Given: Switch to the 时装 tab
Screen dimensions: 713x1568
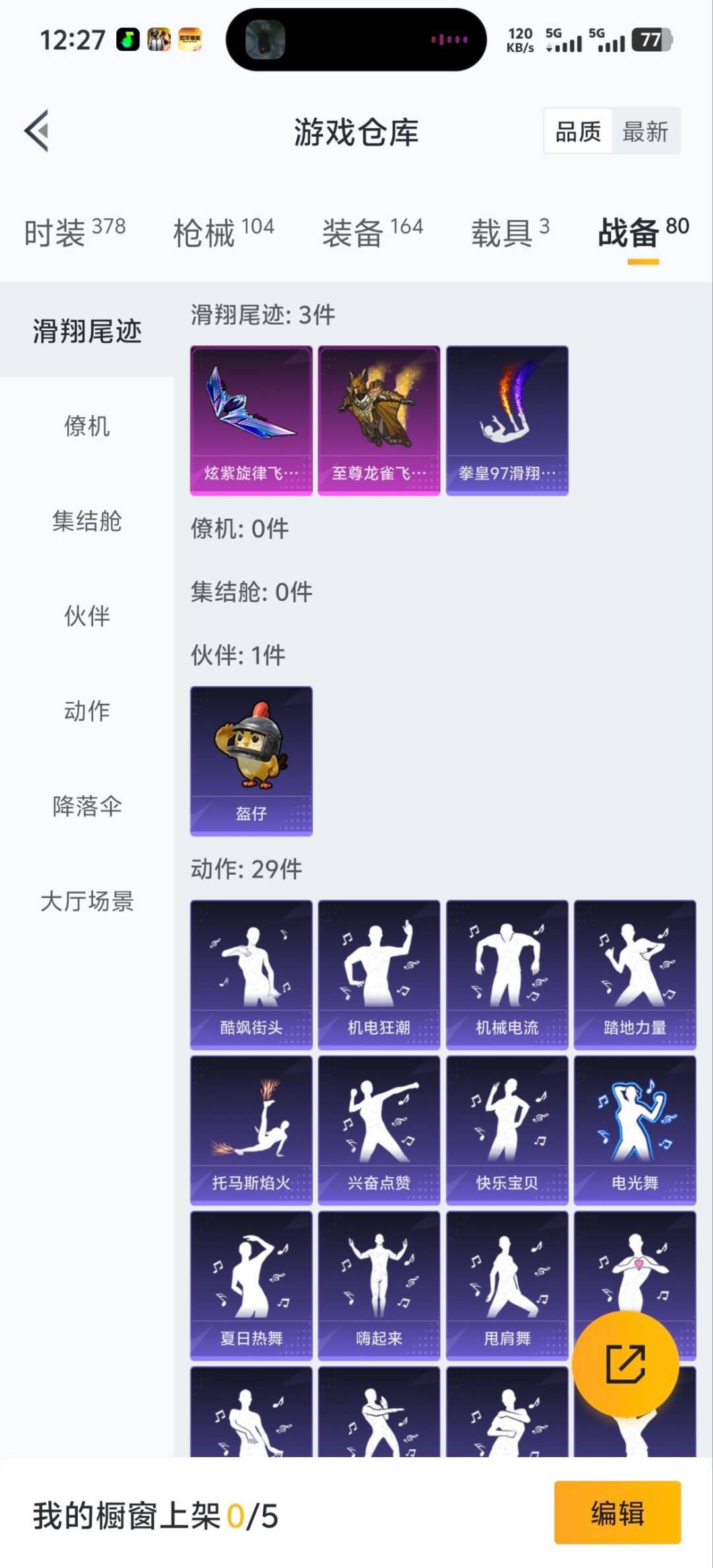Looking at the screenshot, I should 75,232.
